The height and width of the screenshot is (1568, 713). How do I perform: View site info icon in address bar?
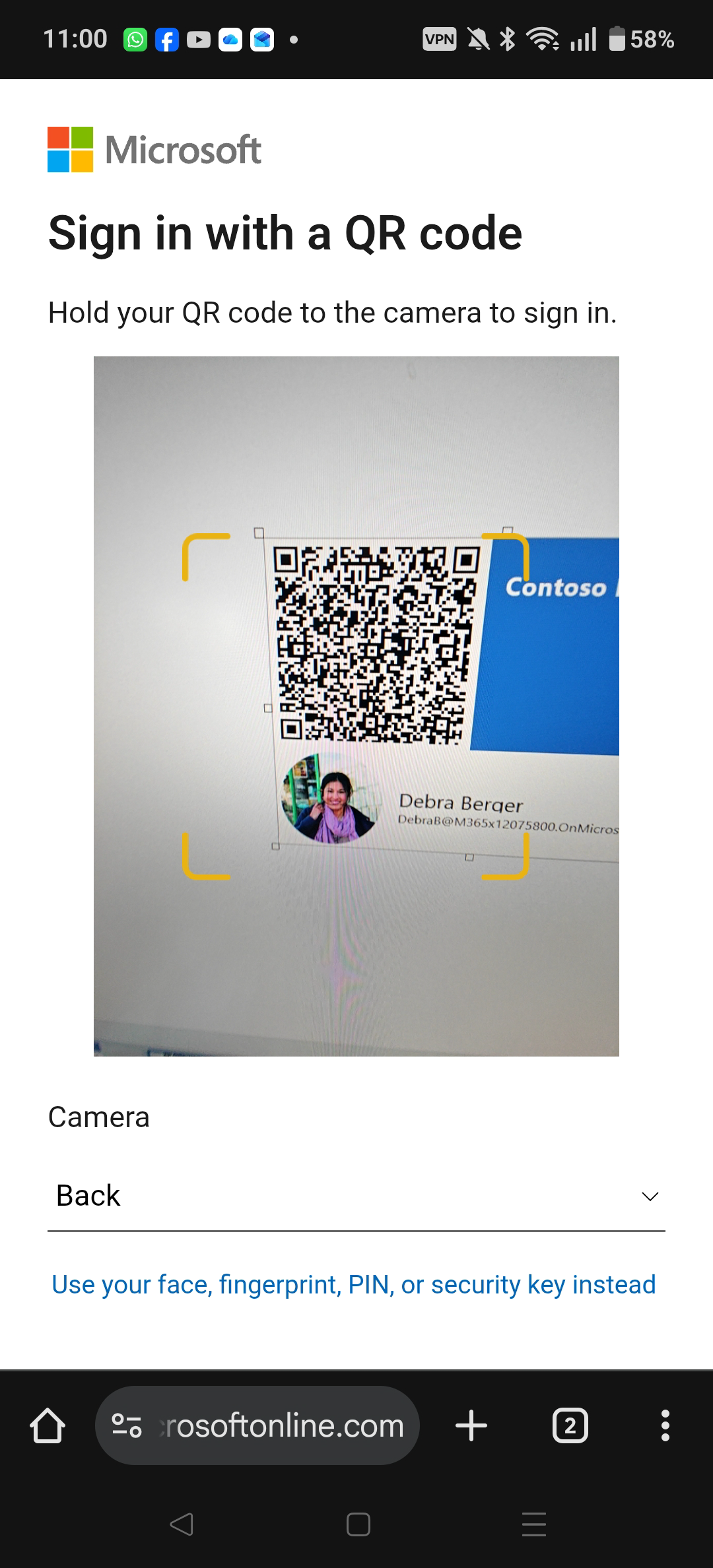click(127, 1426)
